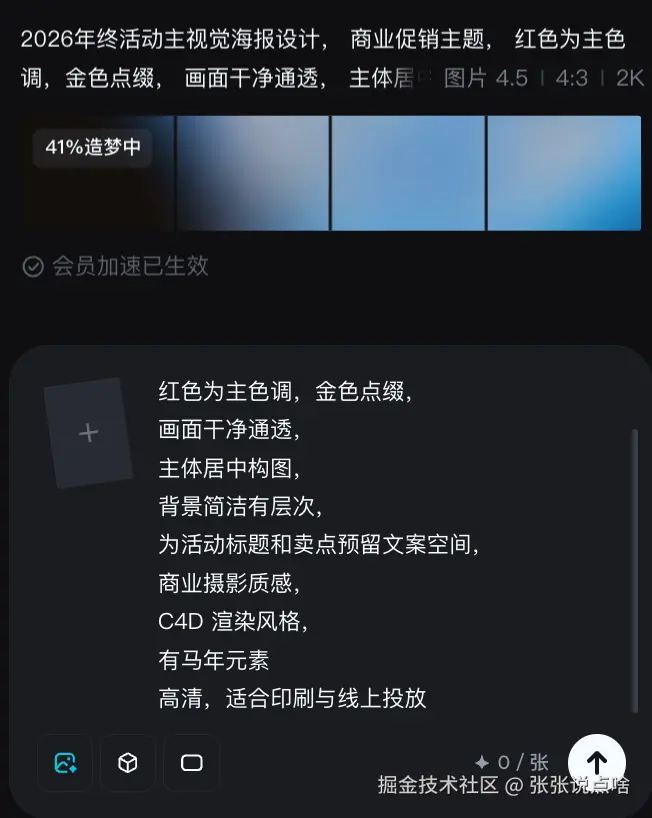Add a reference image with the plus tile

click(89, 432)
